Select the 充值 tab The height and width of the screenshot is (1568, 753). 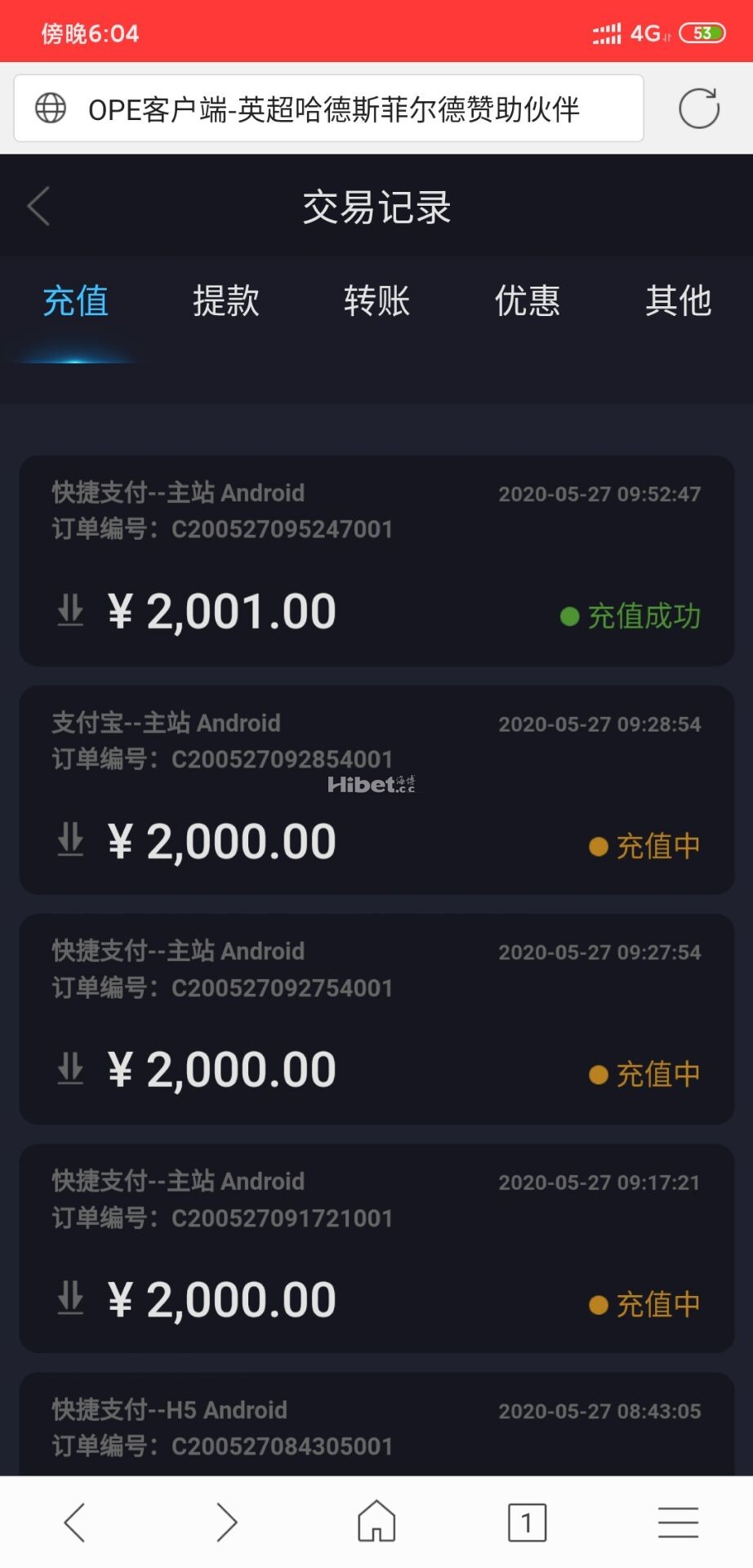(75, 301)
